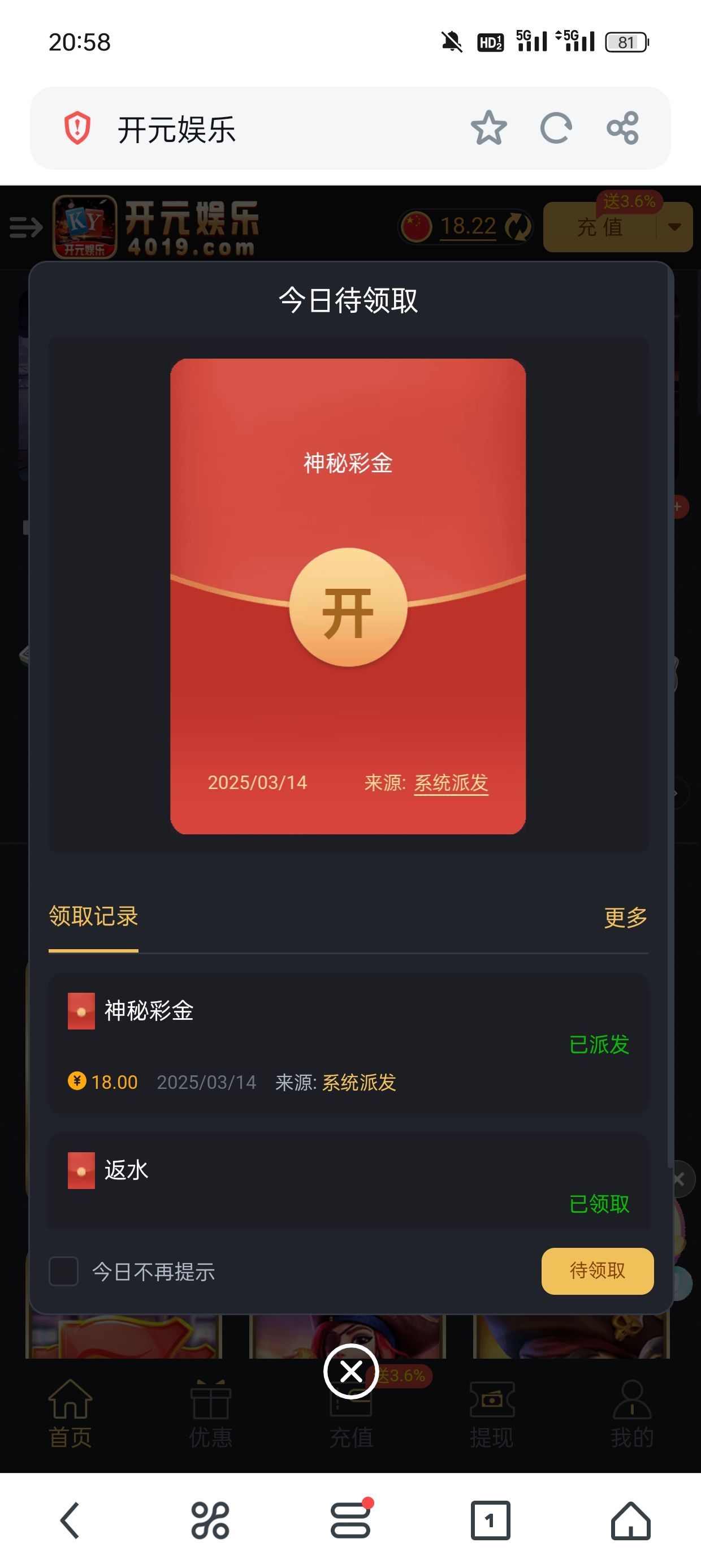Open 更多 claim records
This screenshot has width=701, height=1568.
(625, 917)
